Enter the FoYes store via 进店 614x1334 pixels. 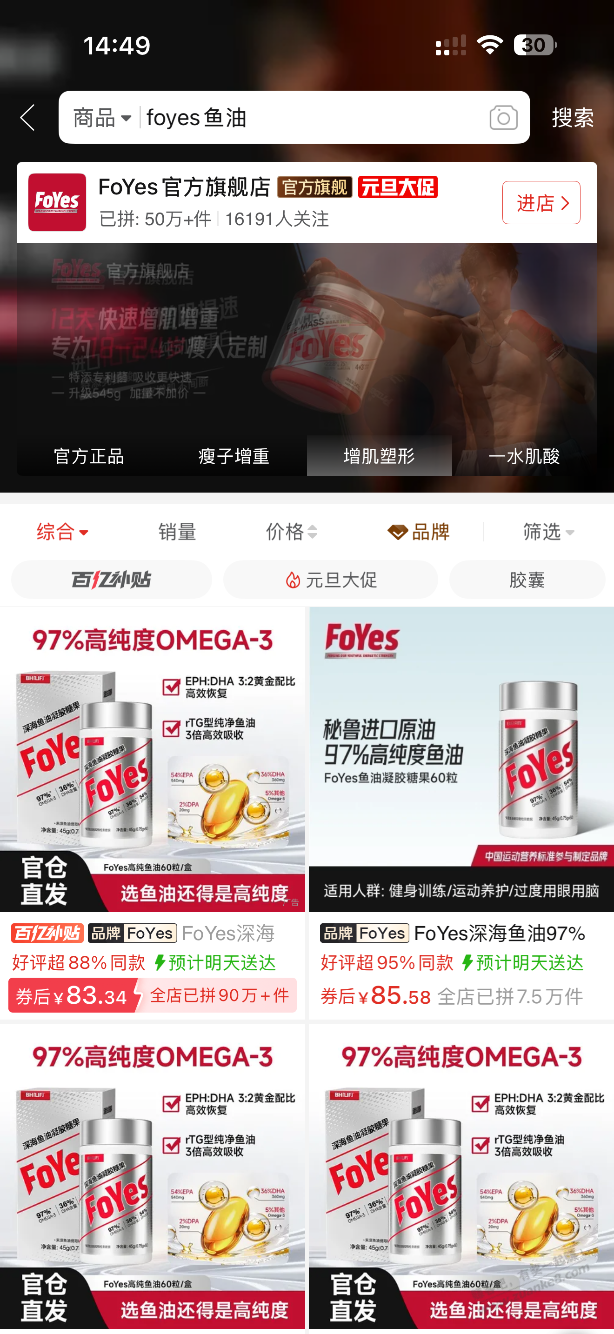tap(541, 203)
